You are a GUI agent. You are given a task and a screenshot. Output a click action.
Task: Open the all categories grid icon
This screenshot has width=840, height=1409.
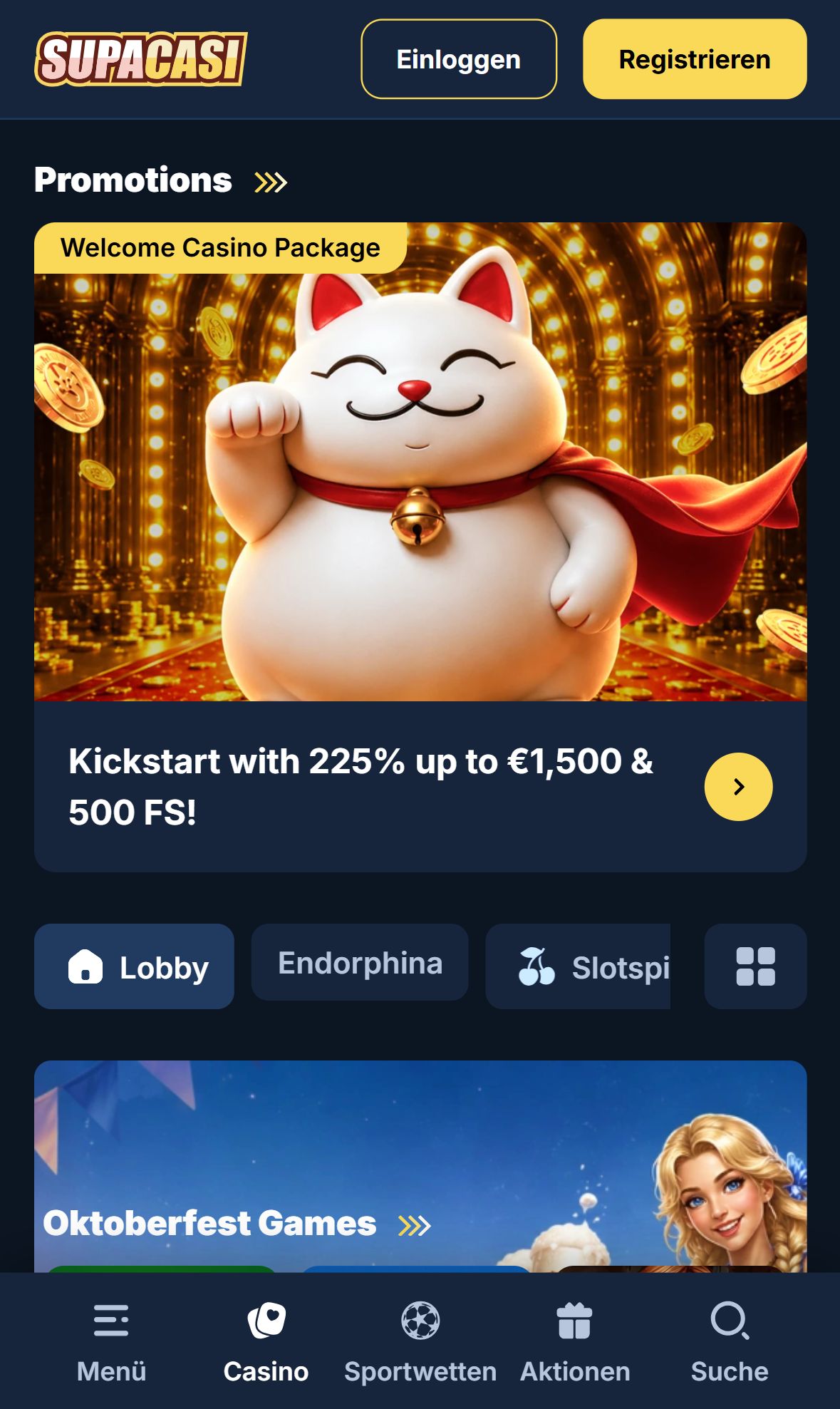click(x=755, y=966)
